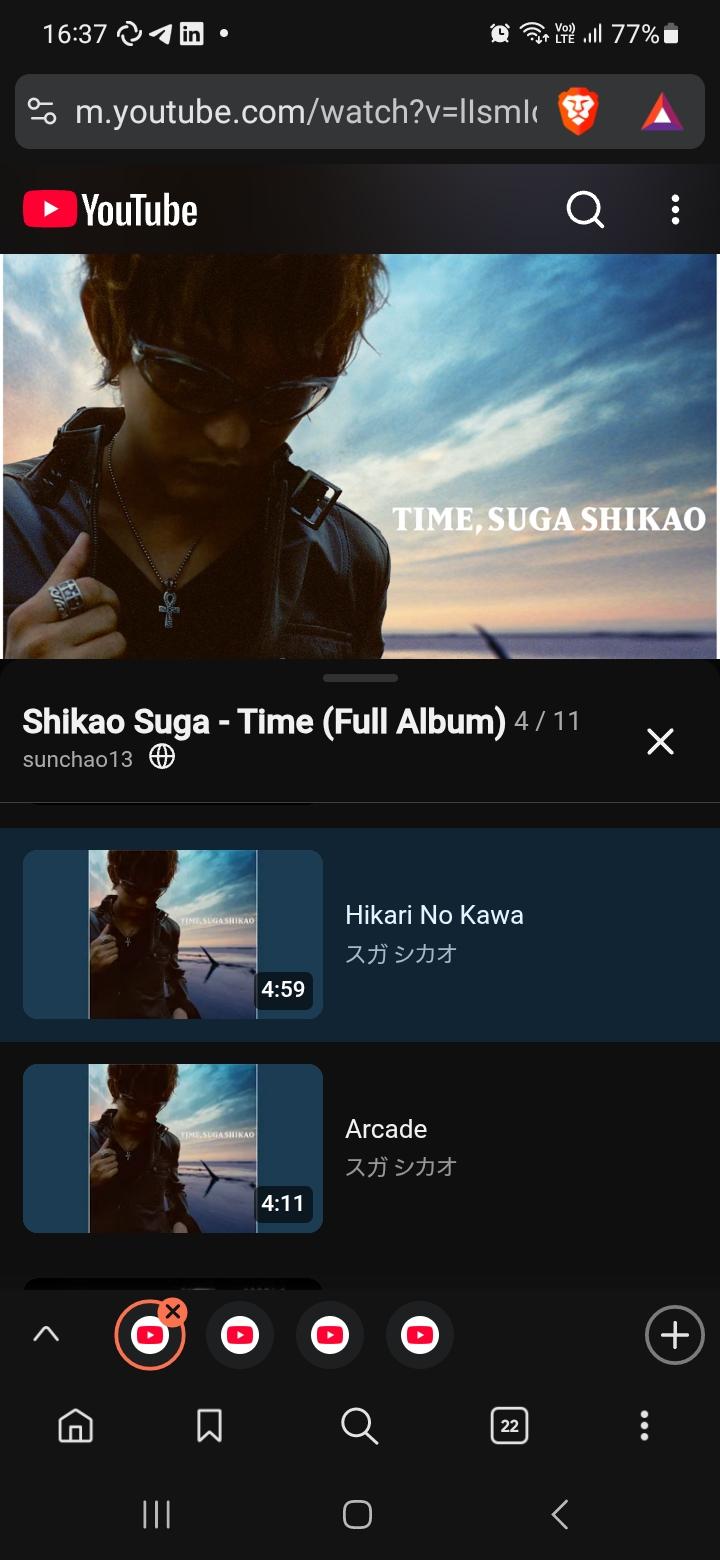The height and width of the screenshot is (1560, 720).
Task: Close the playlist panel
Action: pos(660,741)
